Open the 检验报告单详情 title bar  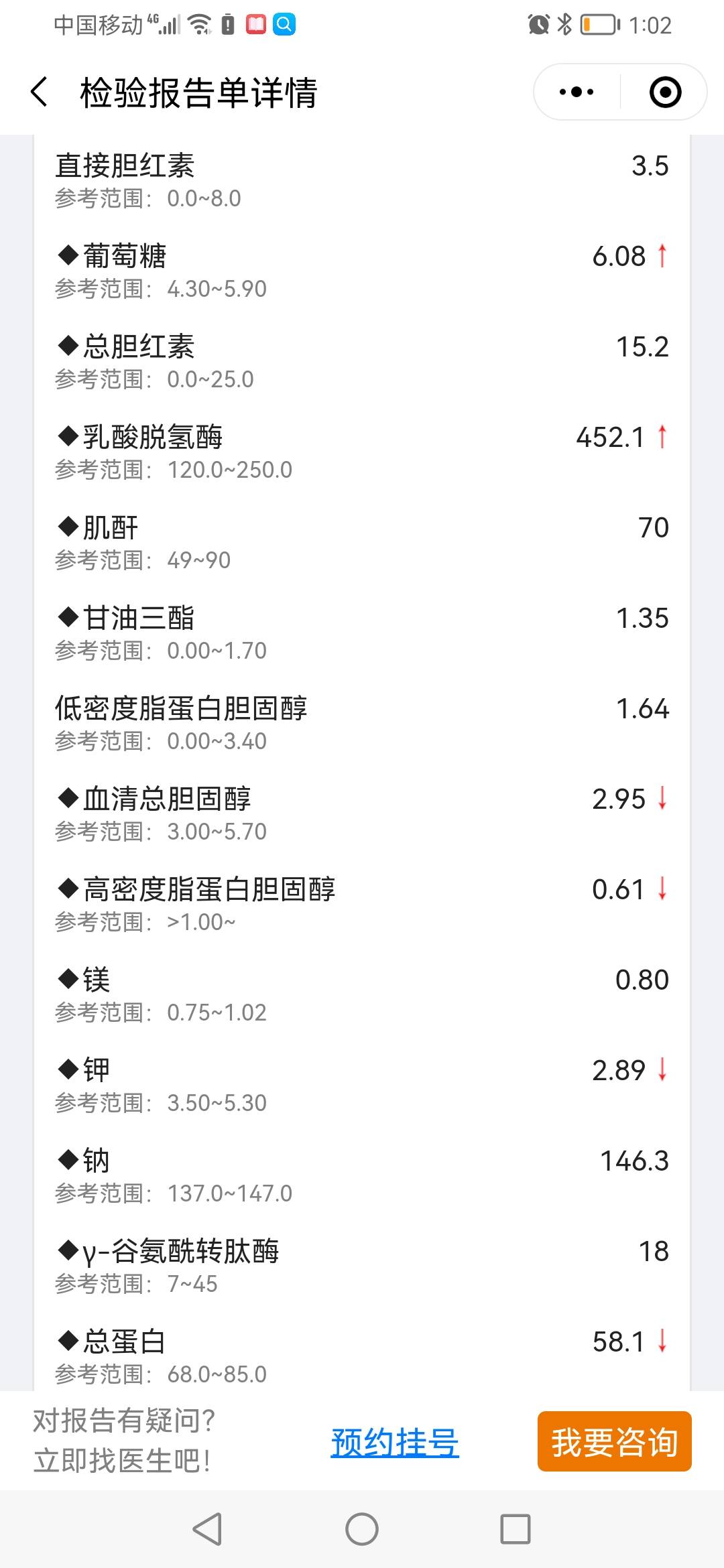point(198,94)
